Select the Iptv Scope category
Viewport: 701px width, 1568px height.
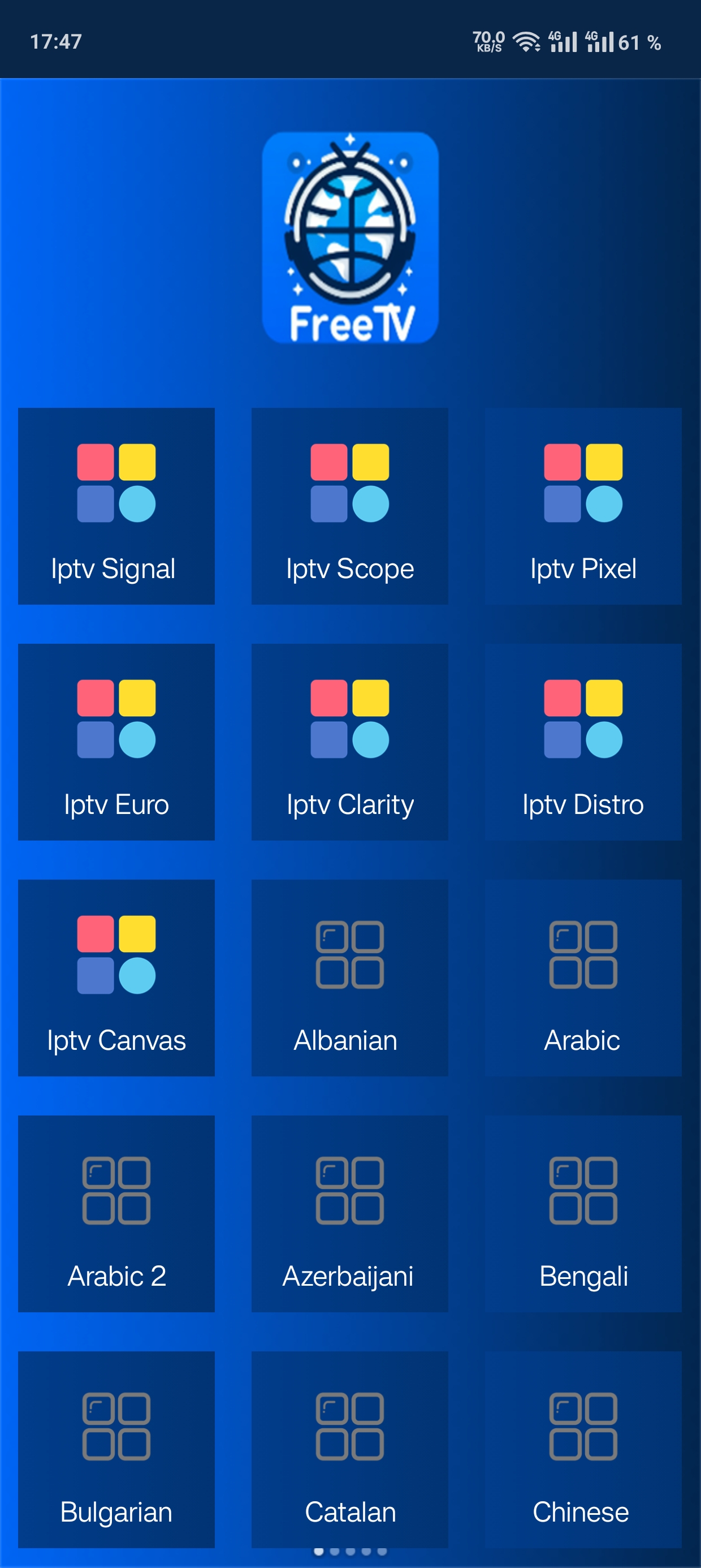click(349, 506)
